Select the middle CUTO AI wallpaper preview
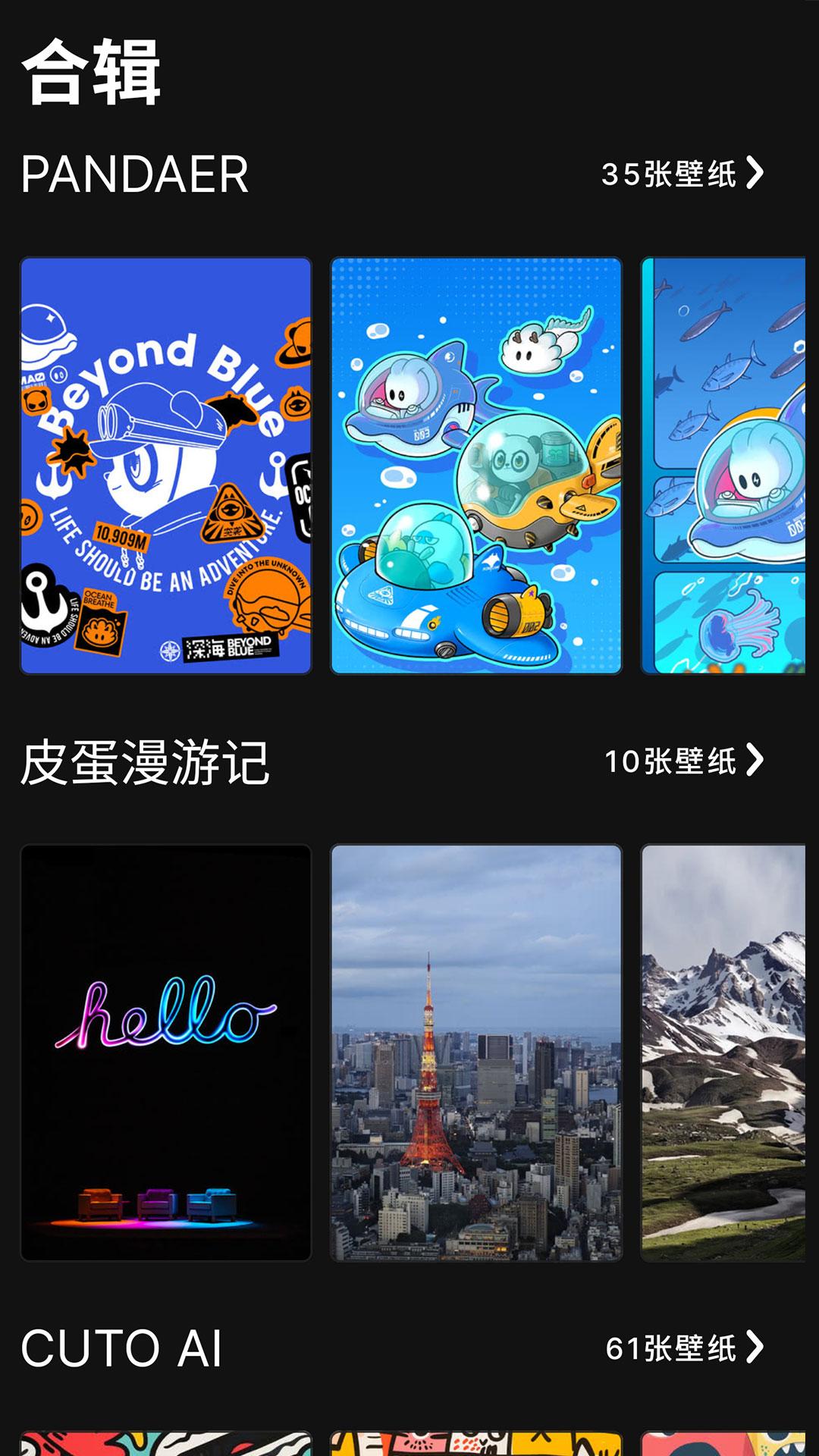The height and width of the screenshot is (1456, 819). tap(476, 1441)
